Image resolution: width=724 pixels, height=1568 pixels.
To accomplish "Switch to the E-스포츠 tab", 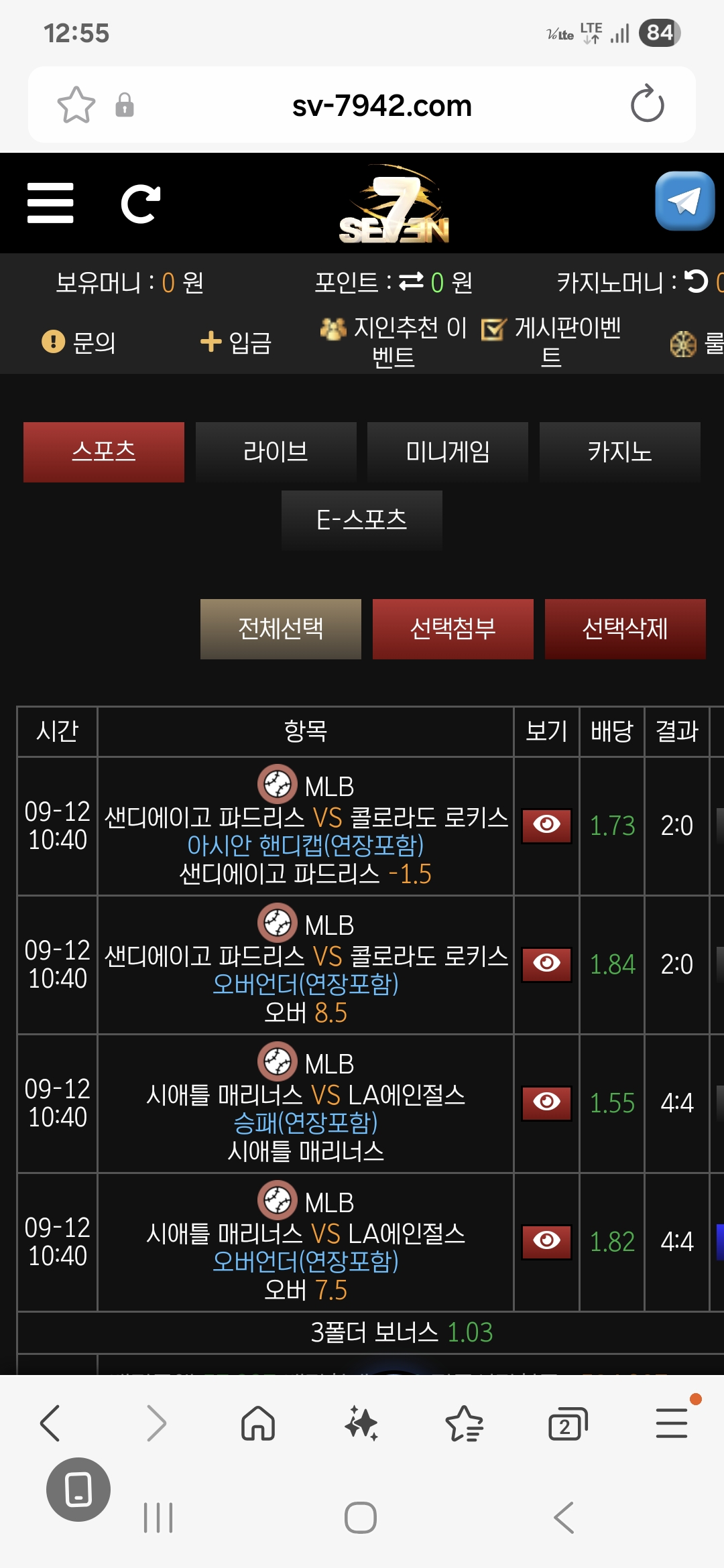I will [362, 521].
